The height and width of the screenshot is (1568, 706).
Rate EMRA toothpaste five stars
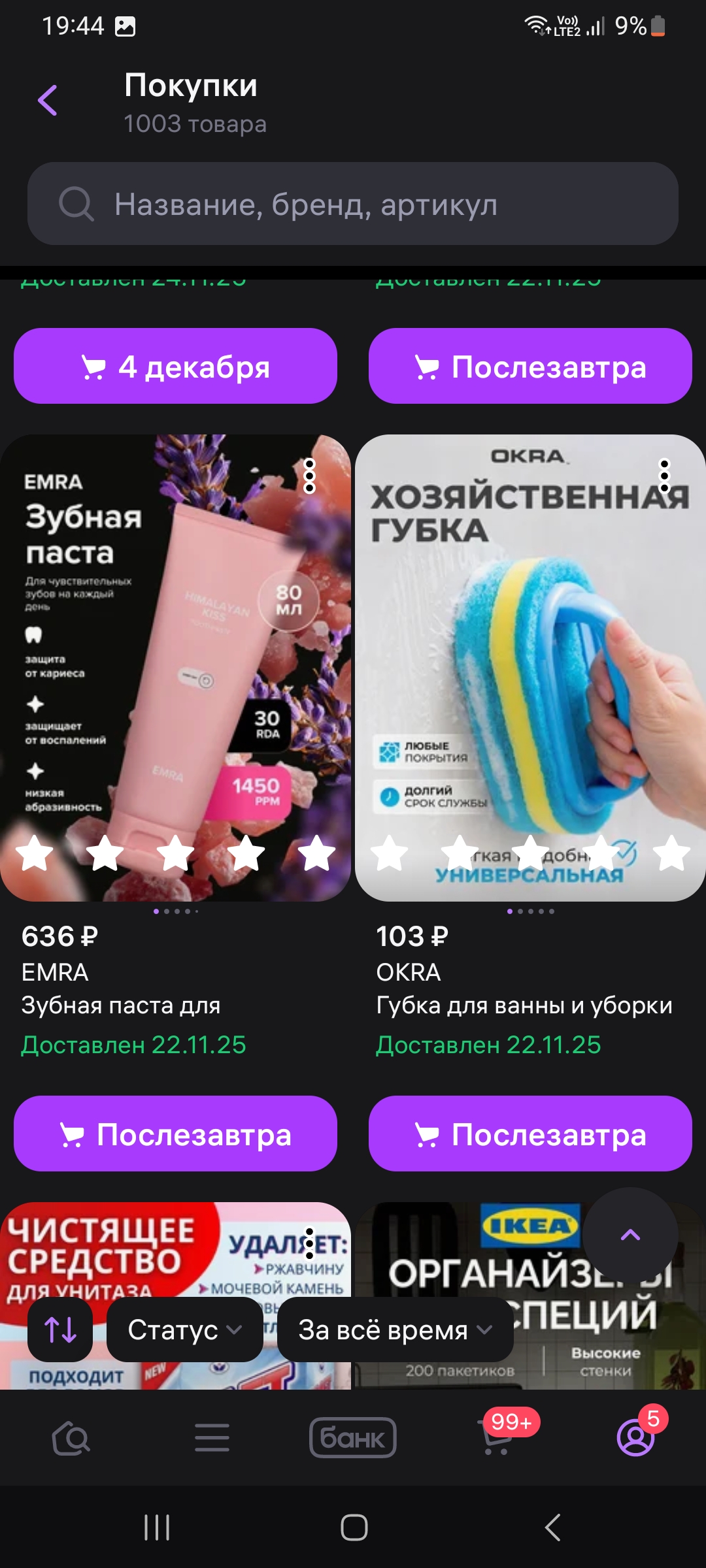coord(317,853)
